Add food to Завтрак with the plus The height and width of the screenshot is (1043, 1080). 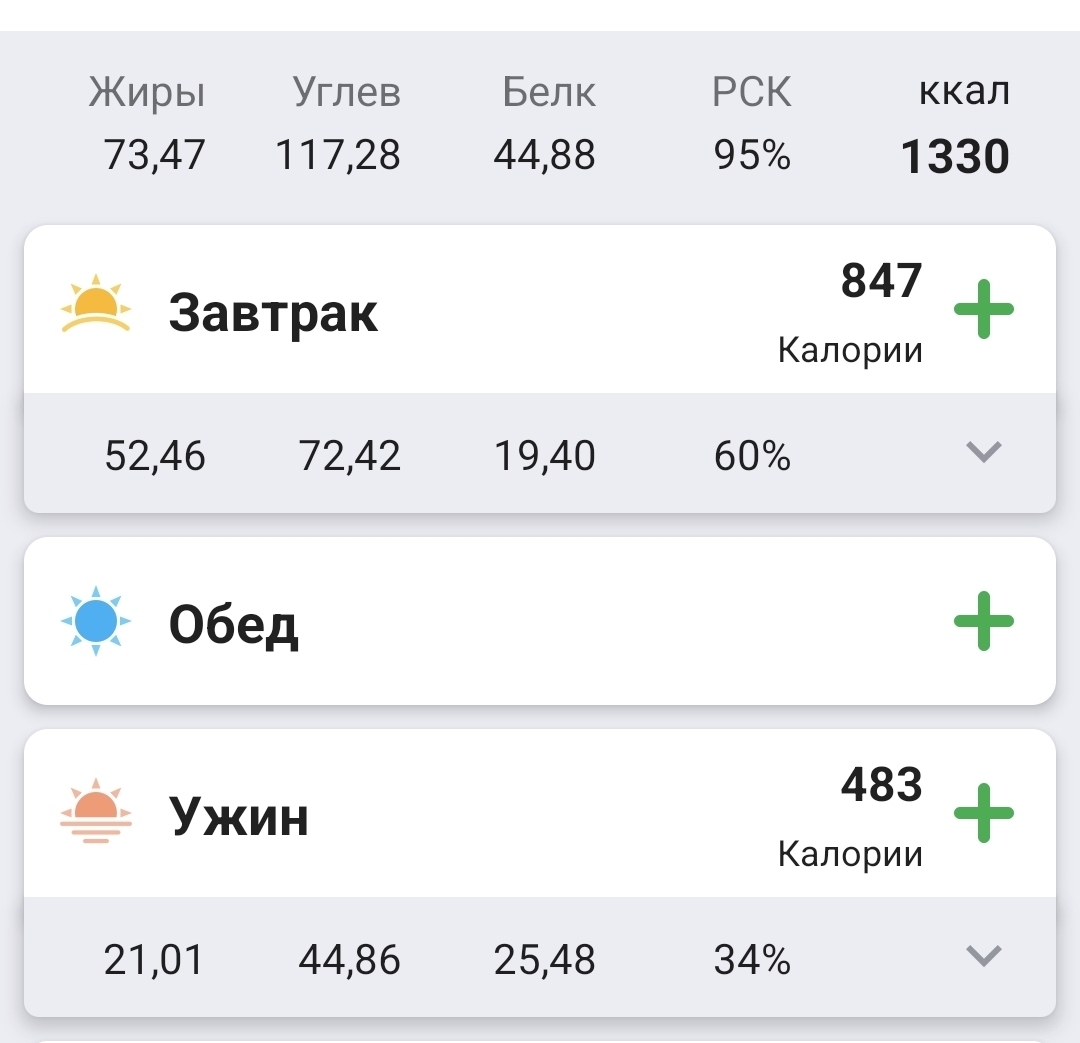click(x=983, y=309)
